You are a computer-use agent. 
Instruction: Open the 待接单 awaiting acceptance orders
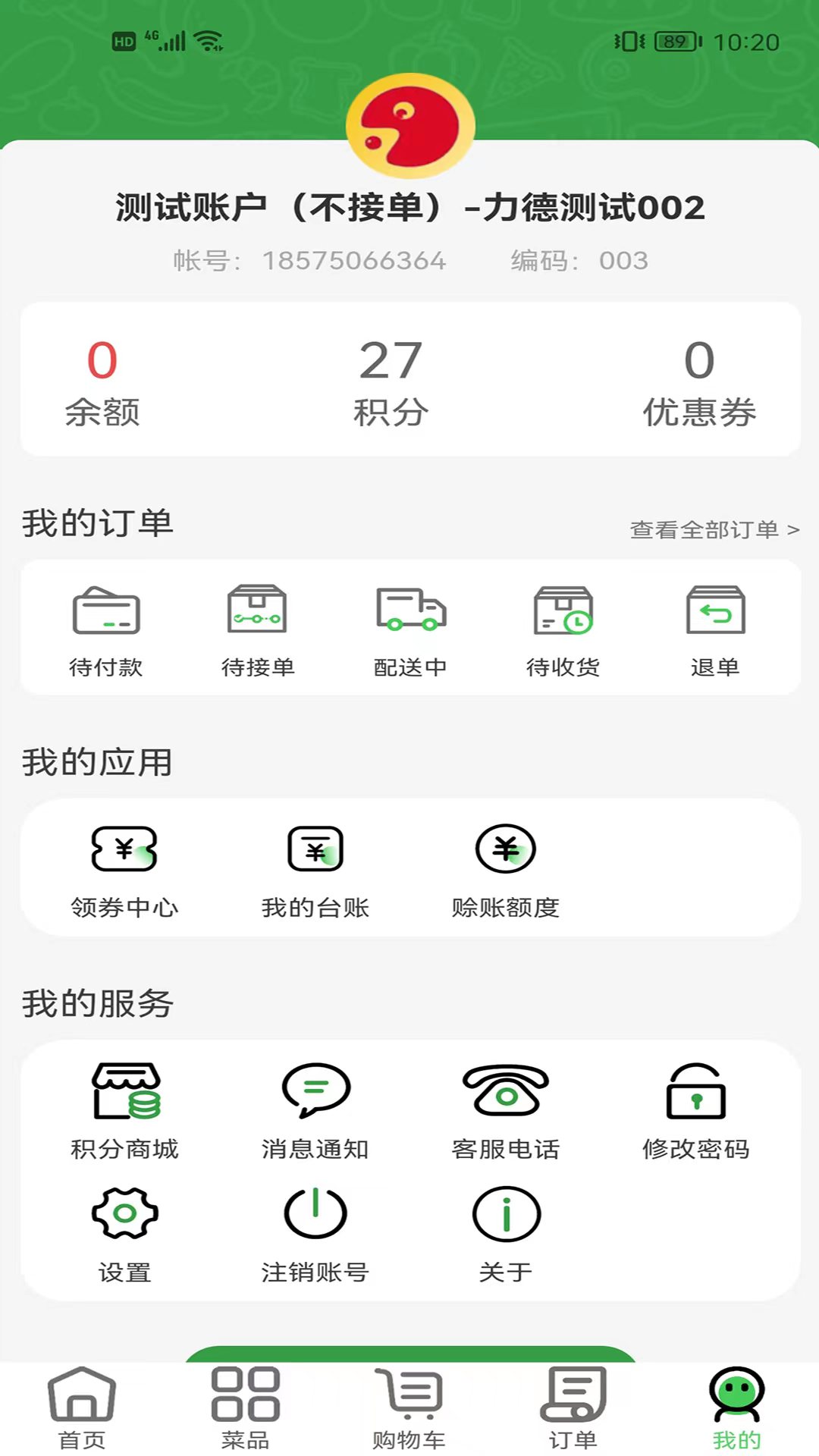259,628
